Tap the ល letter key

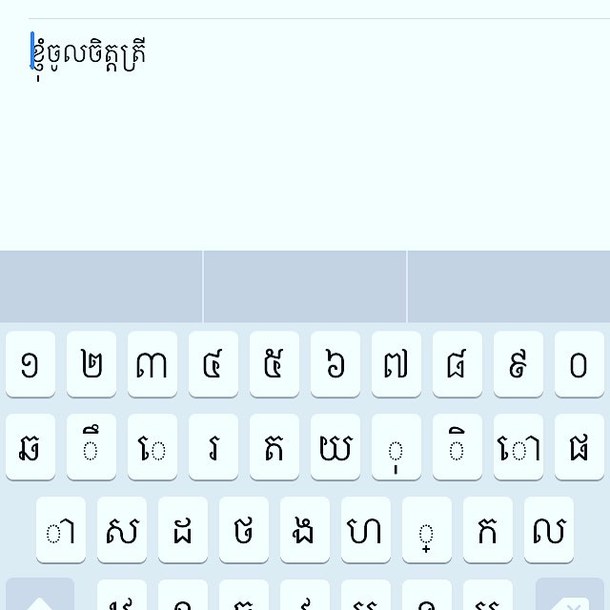coord(549,530)
